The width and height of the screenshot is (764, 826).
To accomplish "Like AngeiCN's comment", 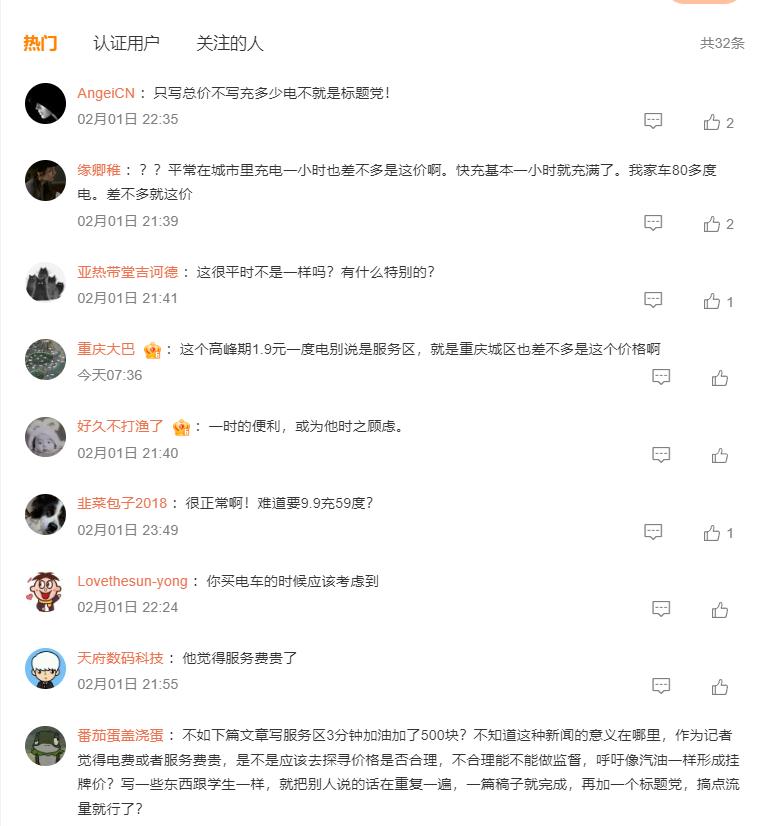I will [712, 122].
